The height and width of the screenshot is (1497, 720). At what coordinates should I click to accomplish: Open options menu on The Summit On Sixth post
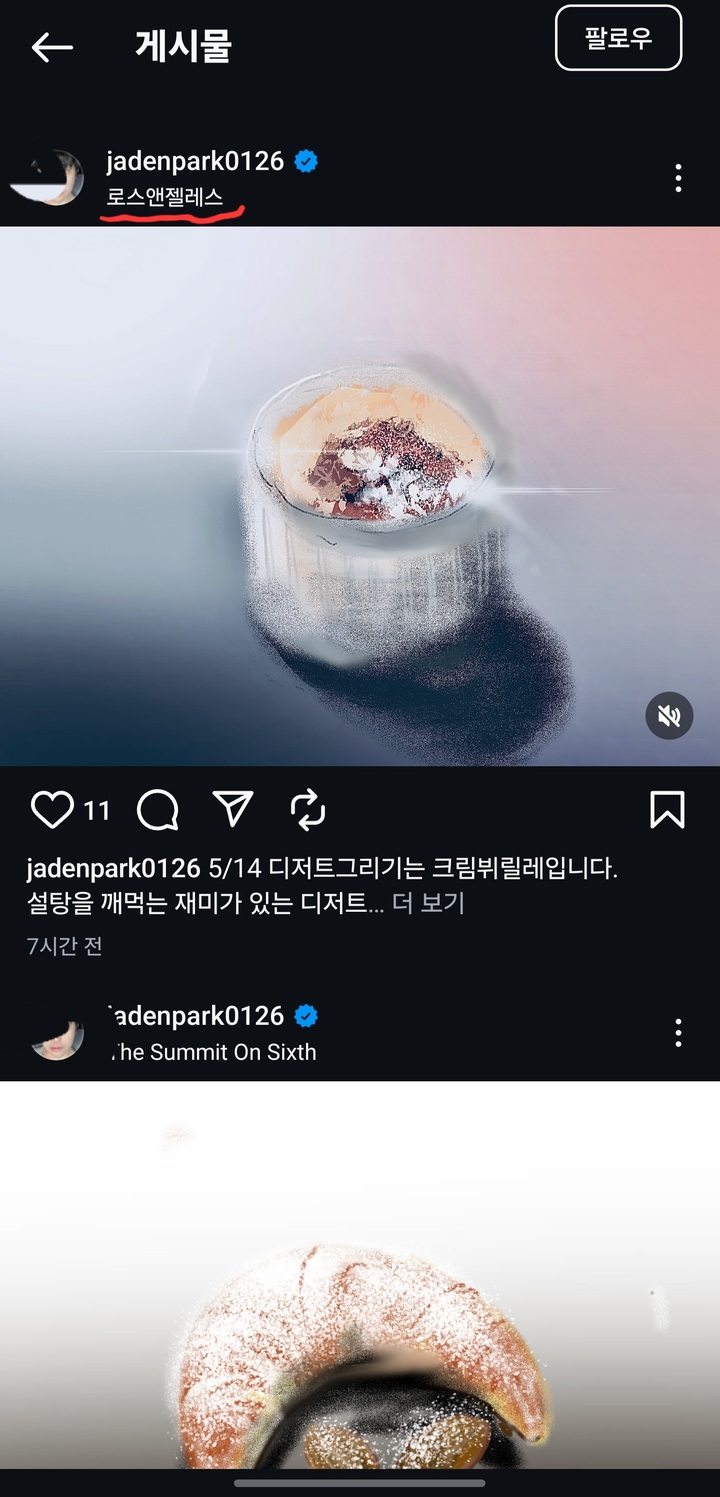(x=678, y=1033)
